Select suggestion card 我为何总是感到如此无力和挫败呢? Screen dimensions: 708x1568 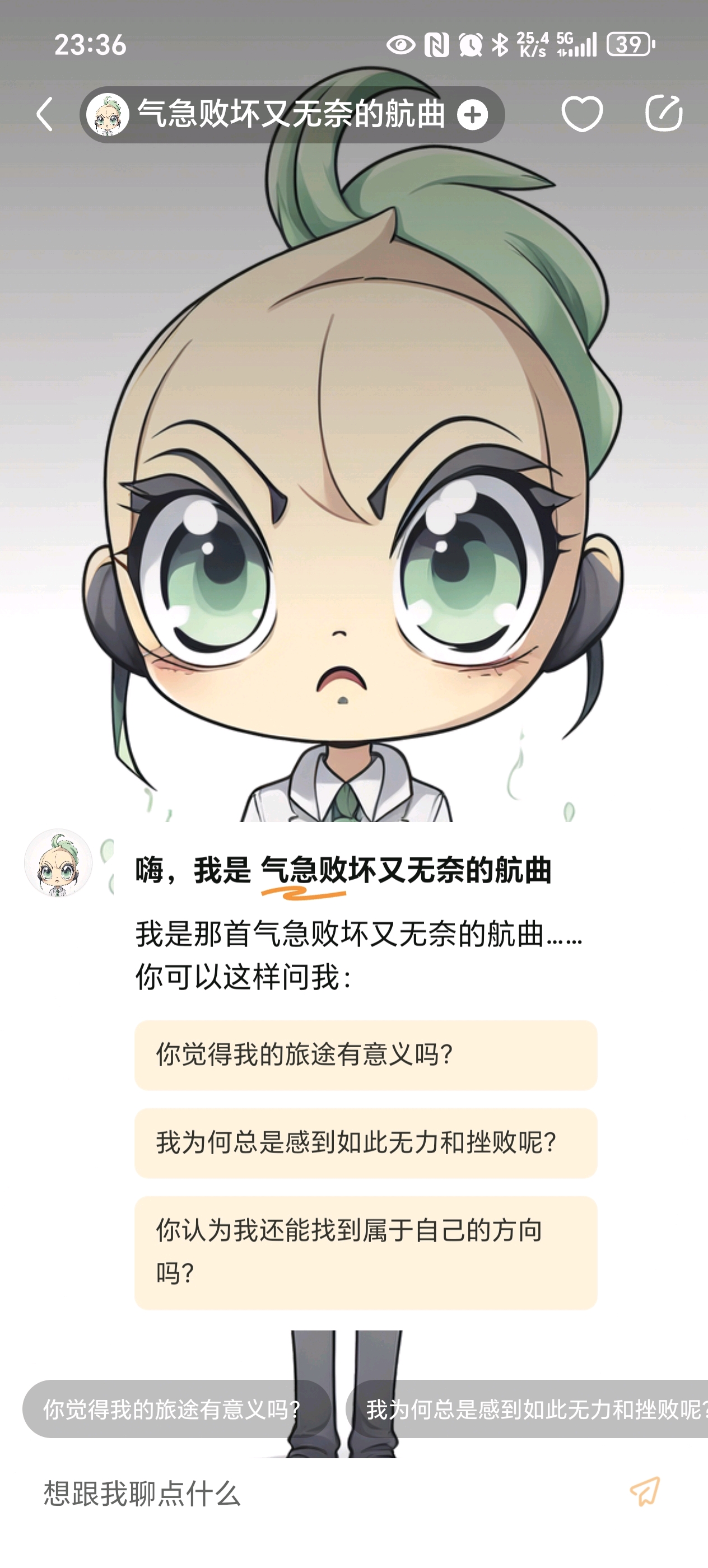tap(365, 1142)
